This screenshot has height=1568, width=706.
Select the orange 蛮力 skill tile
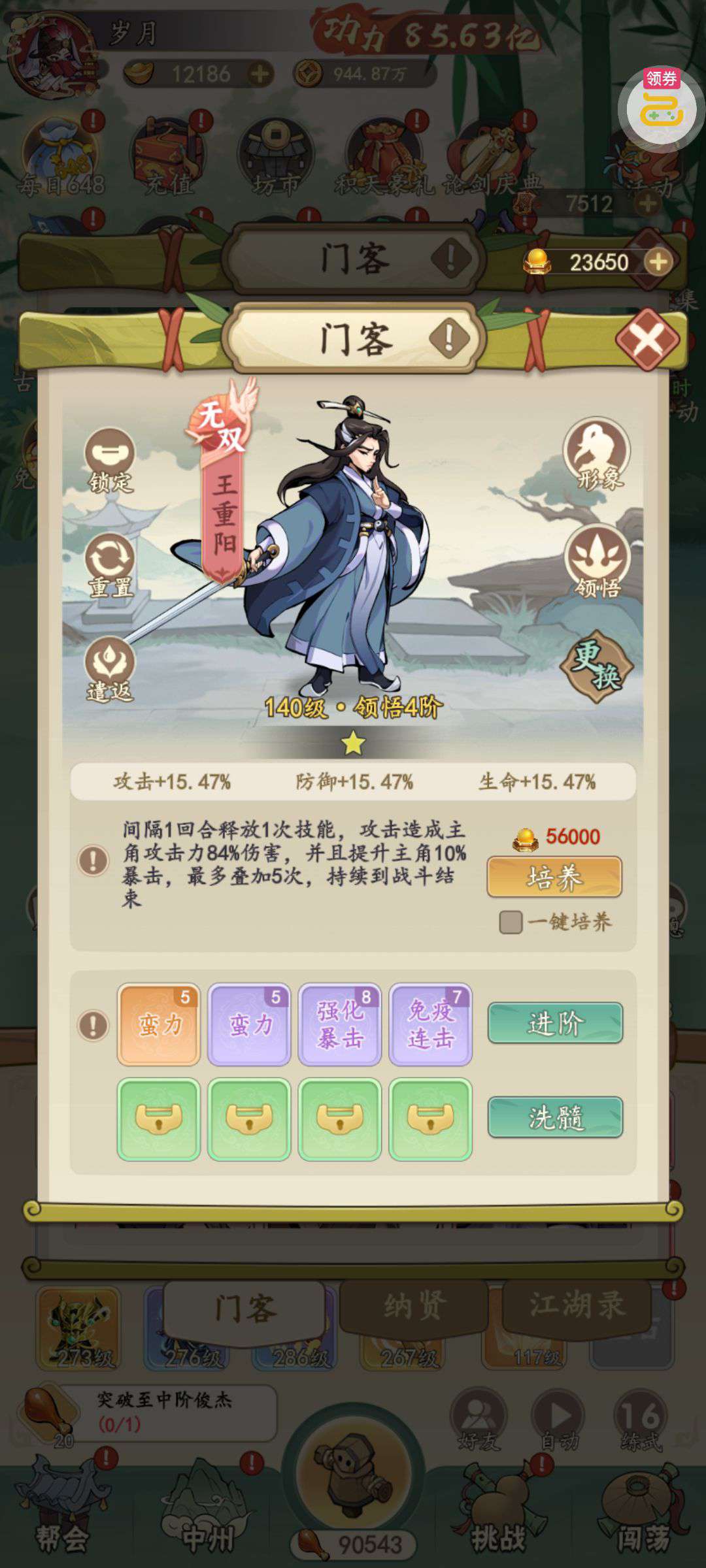click(159, 1024)
